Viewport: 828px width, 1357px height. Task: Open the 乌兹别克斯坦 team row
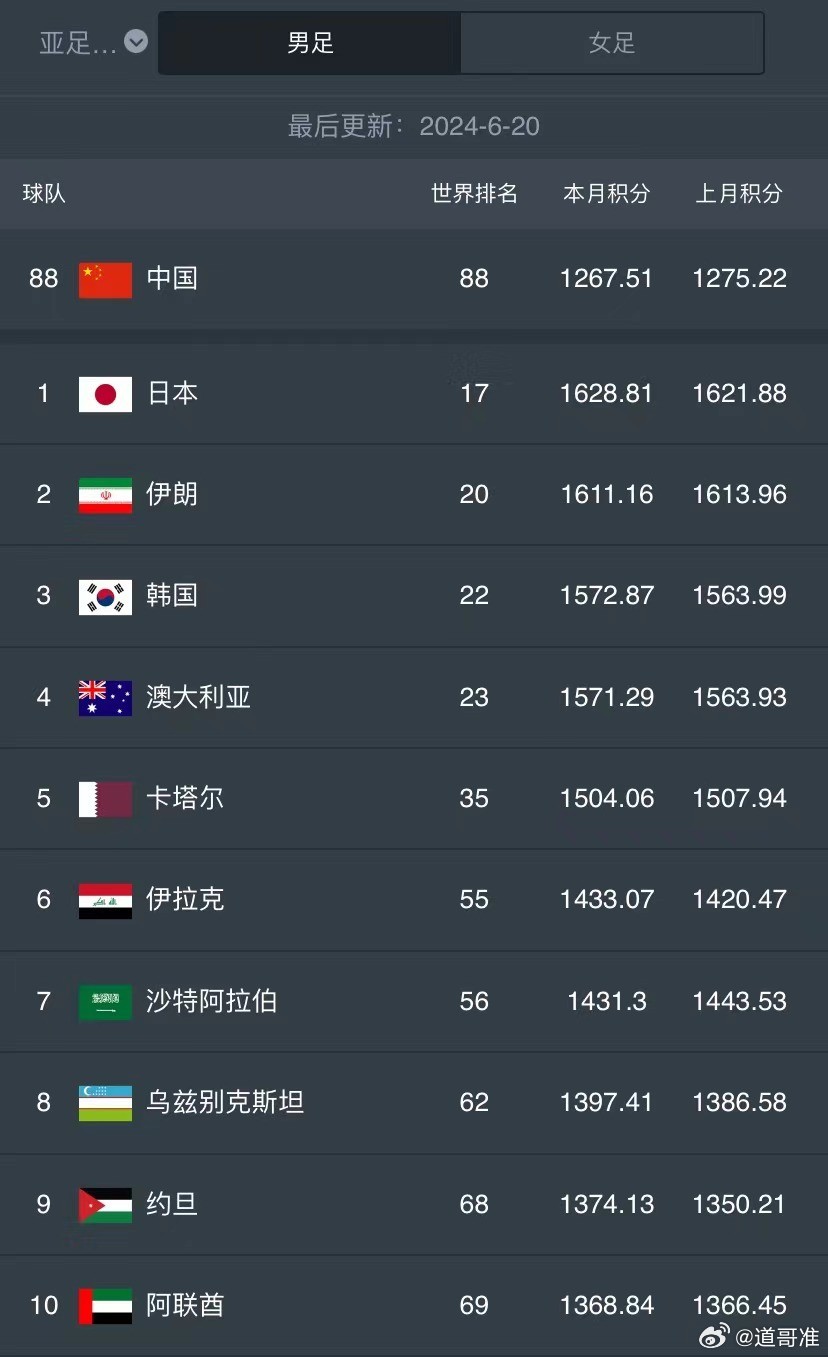click(x=414, y=1103)
